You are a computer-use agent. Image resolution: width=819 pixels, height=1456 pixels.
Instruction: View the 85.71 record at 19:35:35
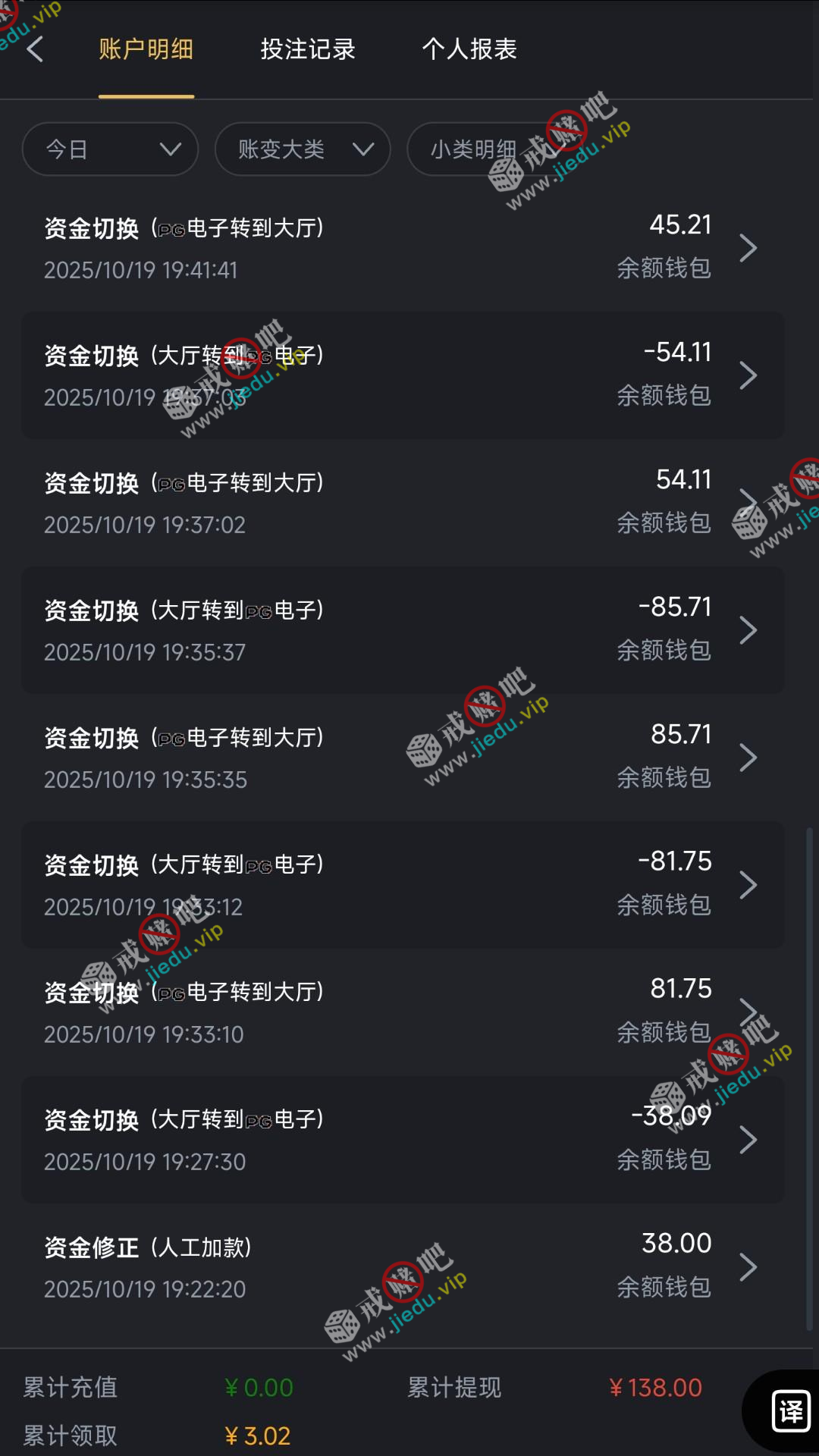pyautogui.click(x=402, y=758)
